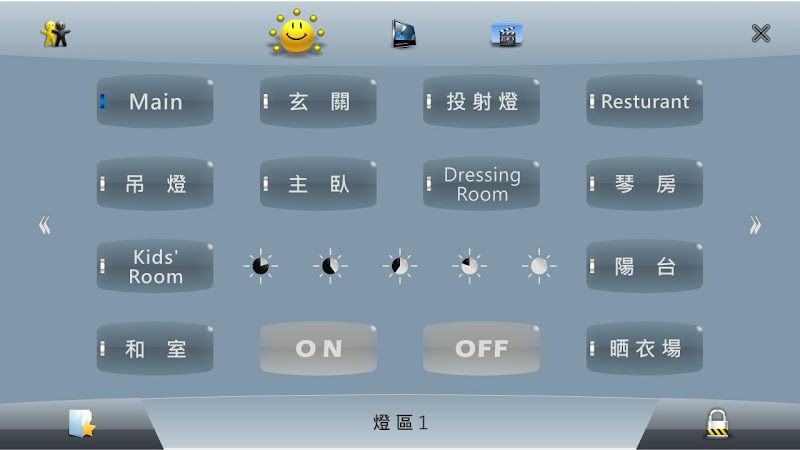Screen dimensions: 800x450
Task: Open the favorites folder icon
Action: tap(81, 423)
